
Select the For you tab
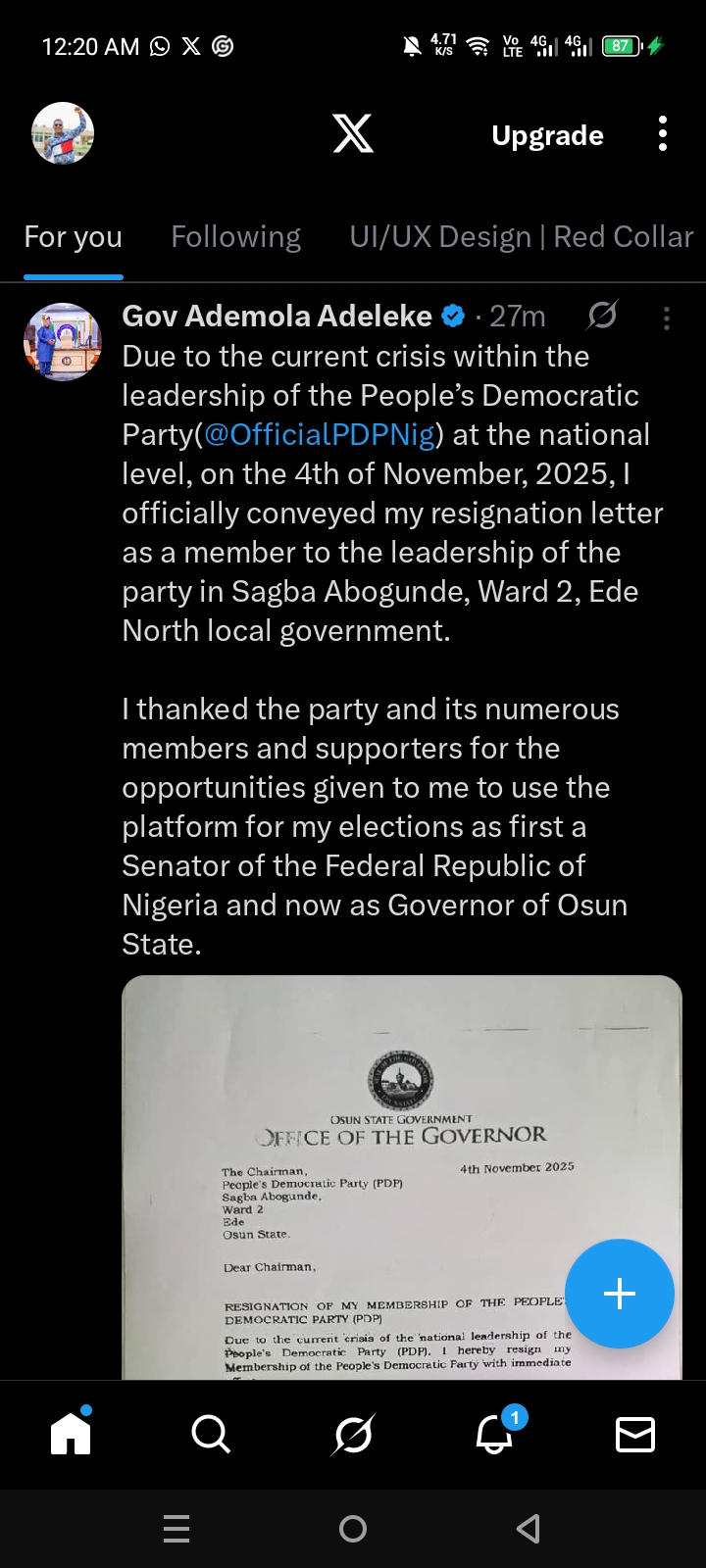(x=74, y=237)
